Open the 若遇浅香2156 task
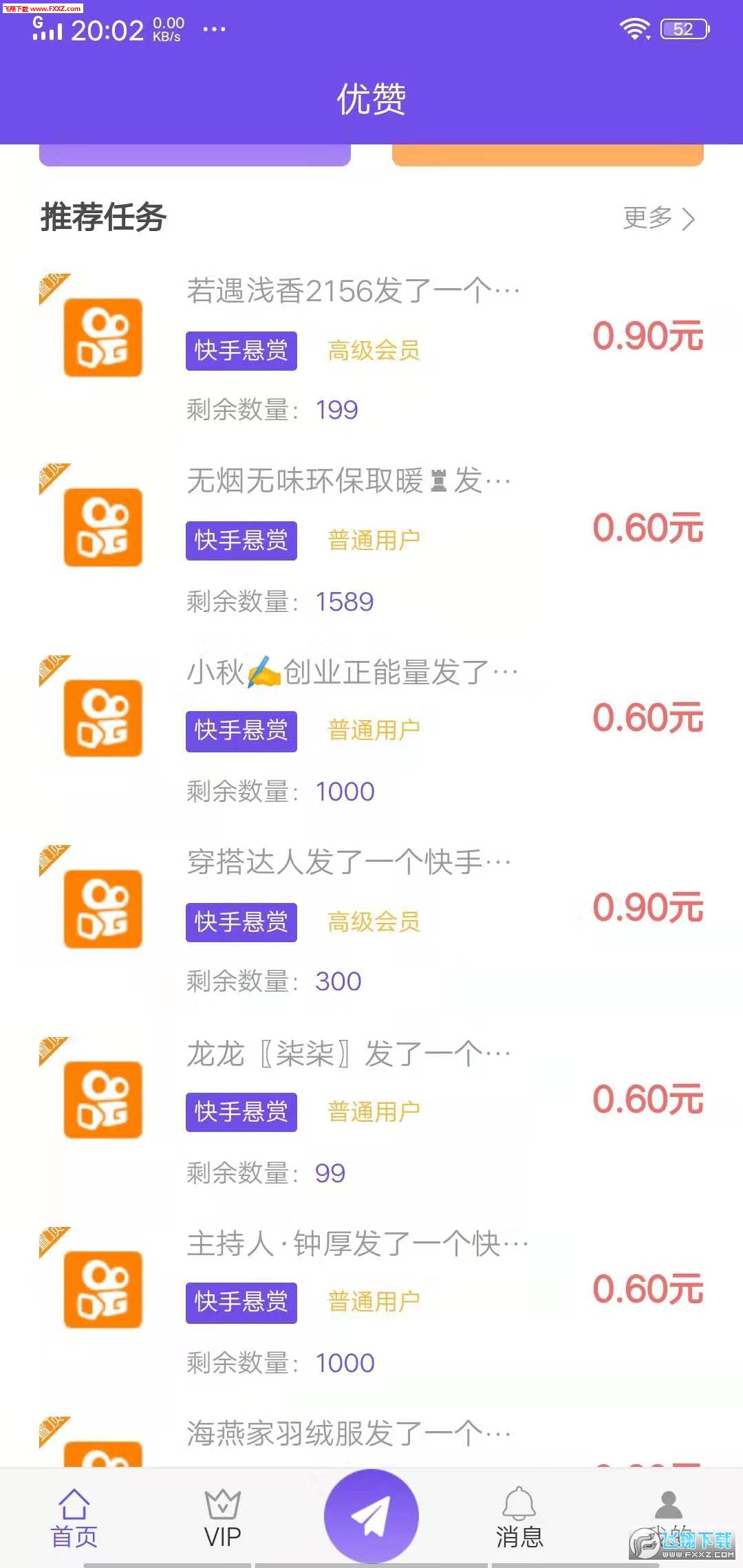The height and width of the screenshot is (1568, 743). (371, 349)
